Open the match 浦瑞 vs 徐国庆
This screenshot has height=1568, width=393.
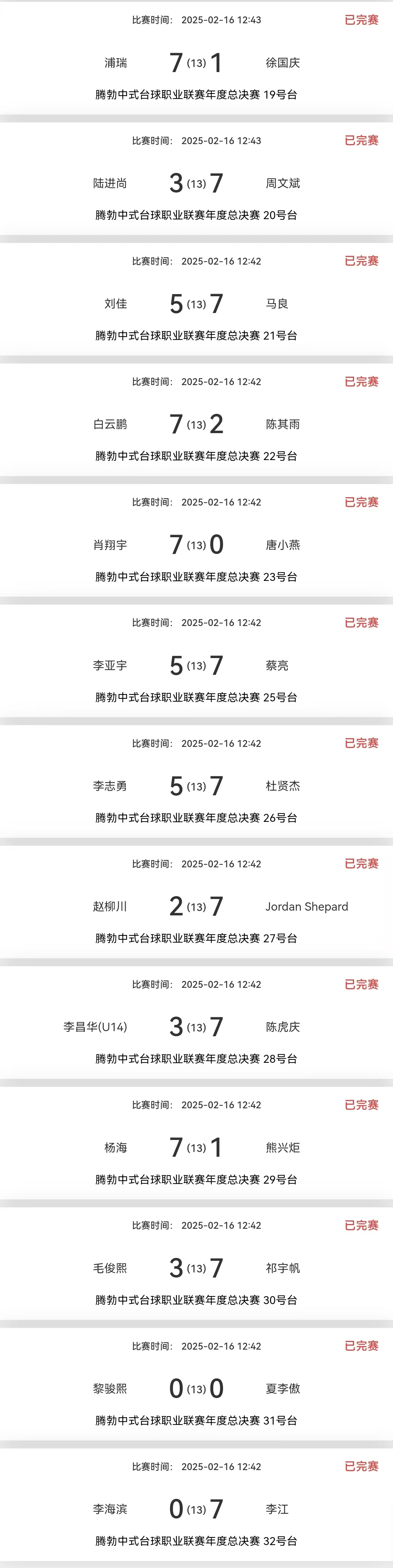(x=196, y=63)
